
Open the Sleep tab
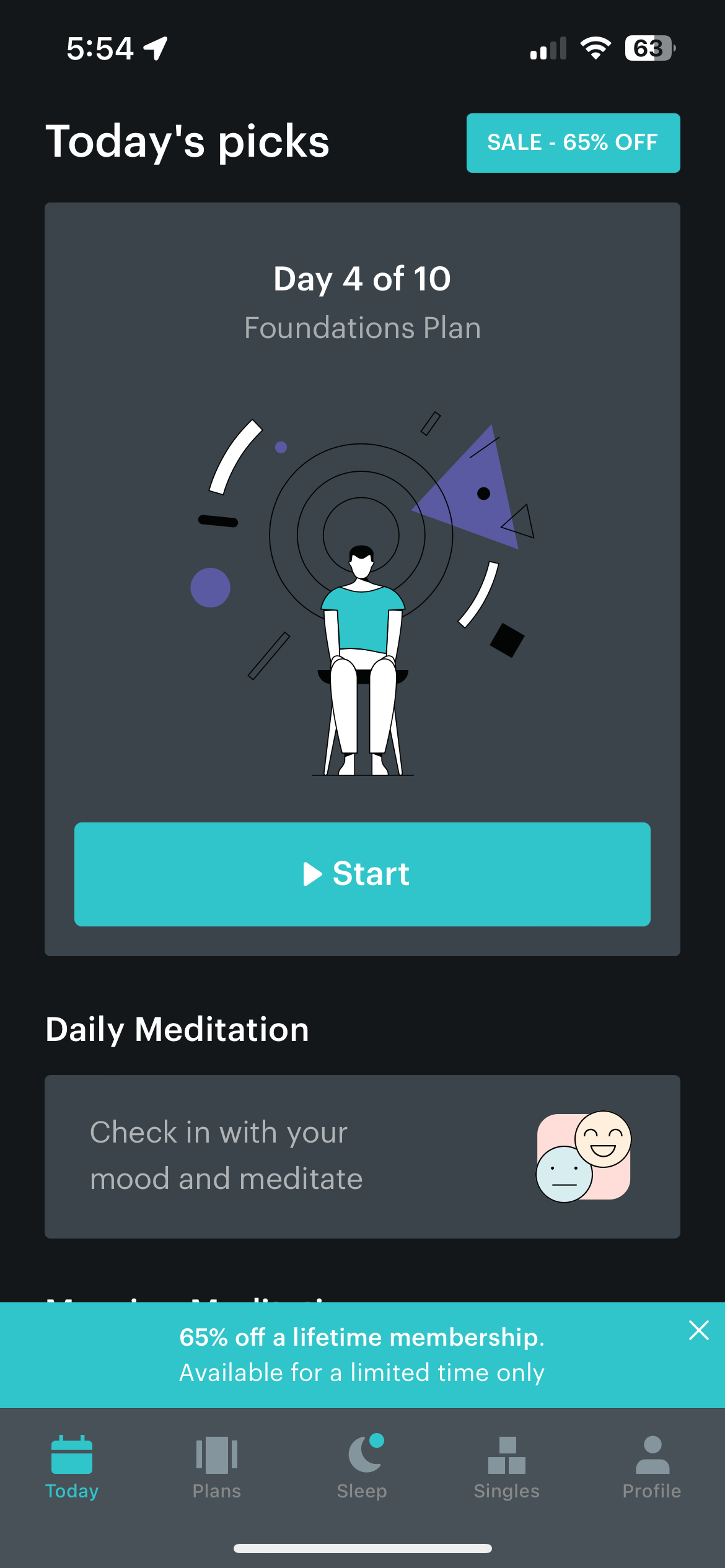(362, 1467)
